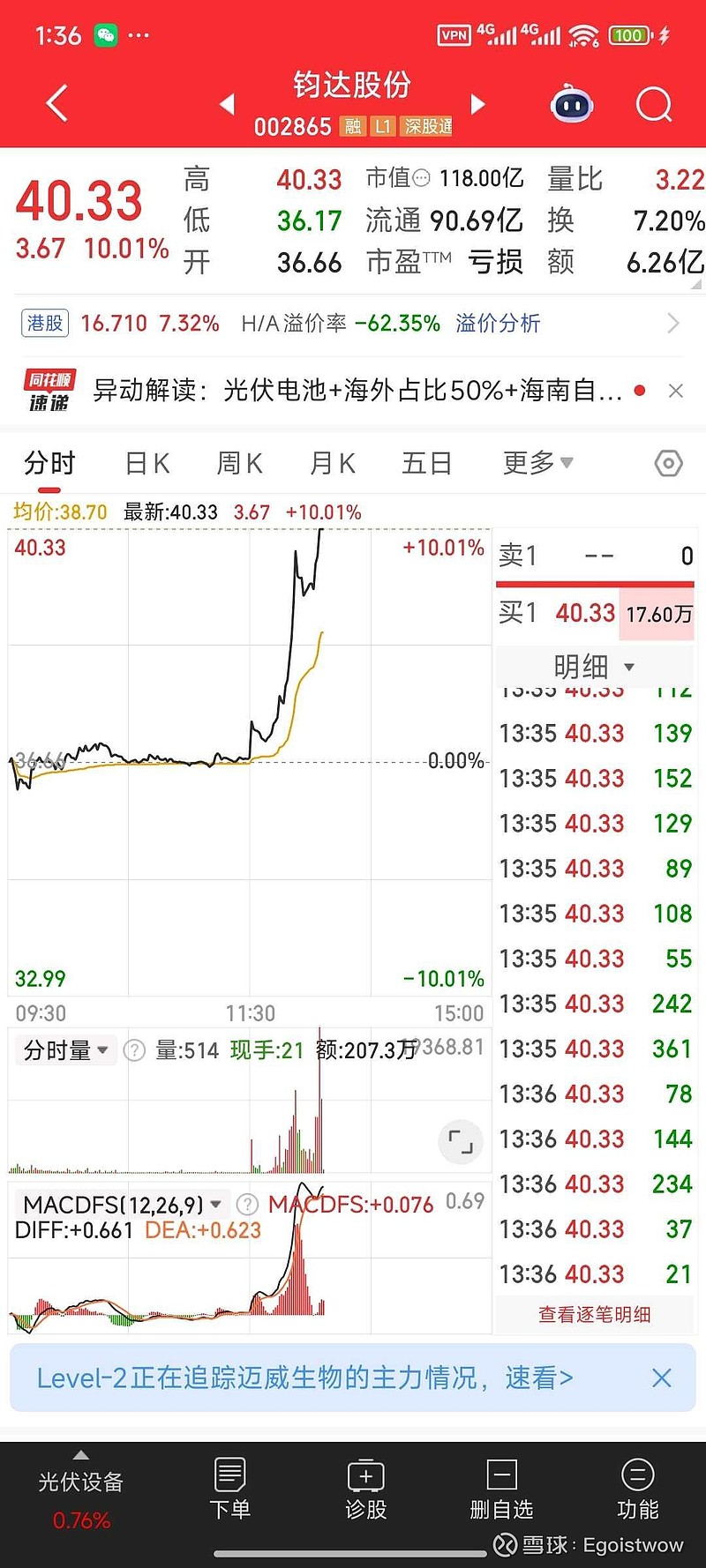
Task: Open 诊股 stock diagnosis
Action: [x=366, y=1491]
